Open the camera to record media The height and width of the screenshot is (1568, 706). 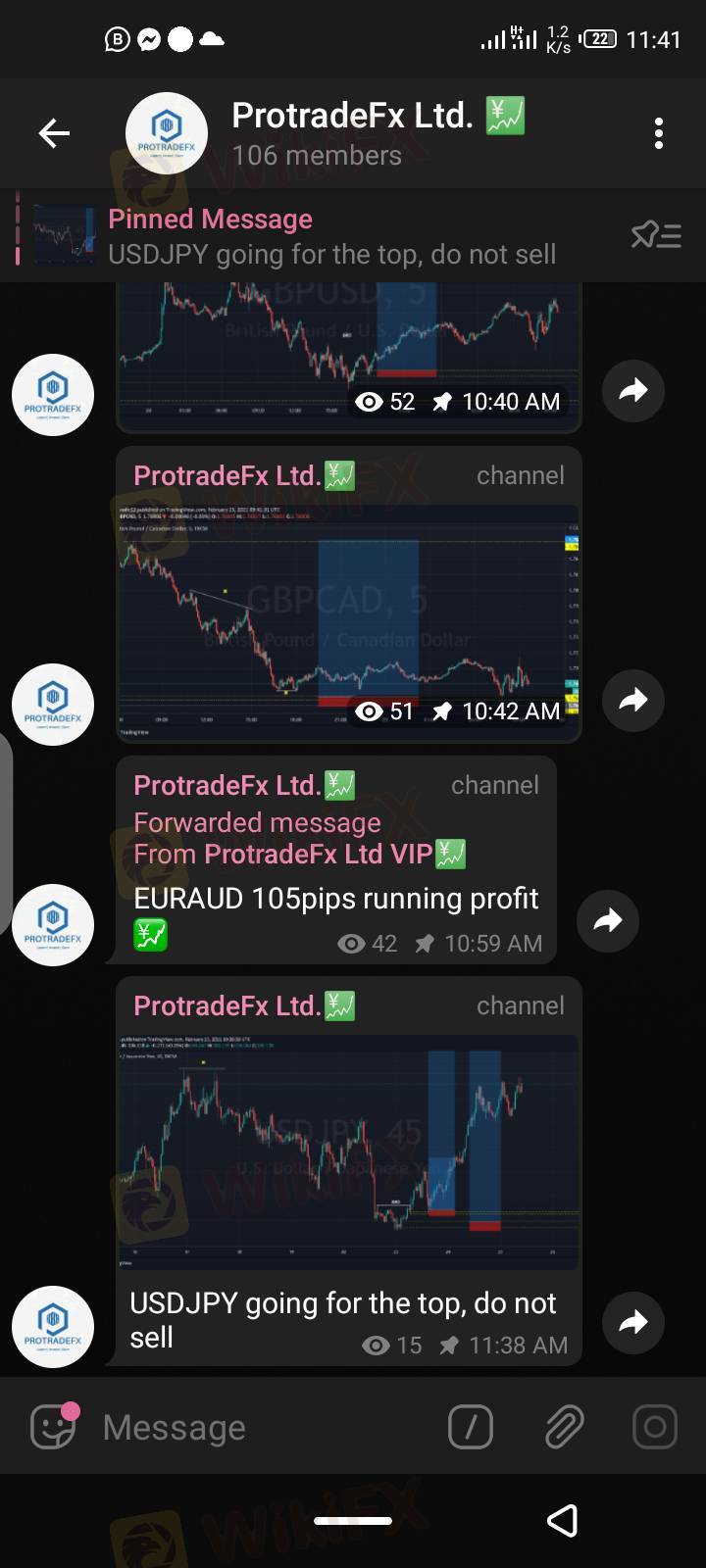[654, 1427]
